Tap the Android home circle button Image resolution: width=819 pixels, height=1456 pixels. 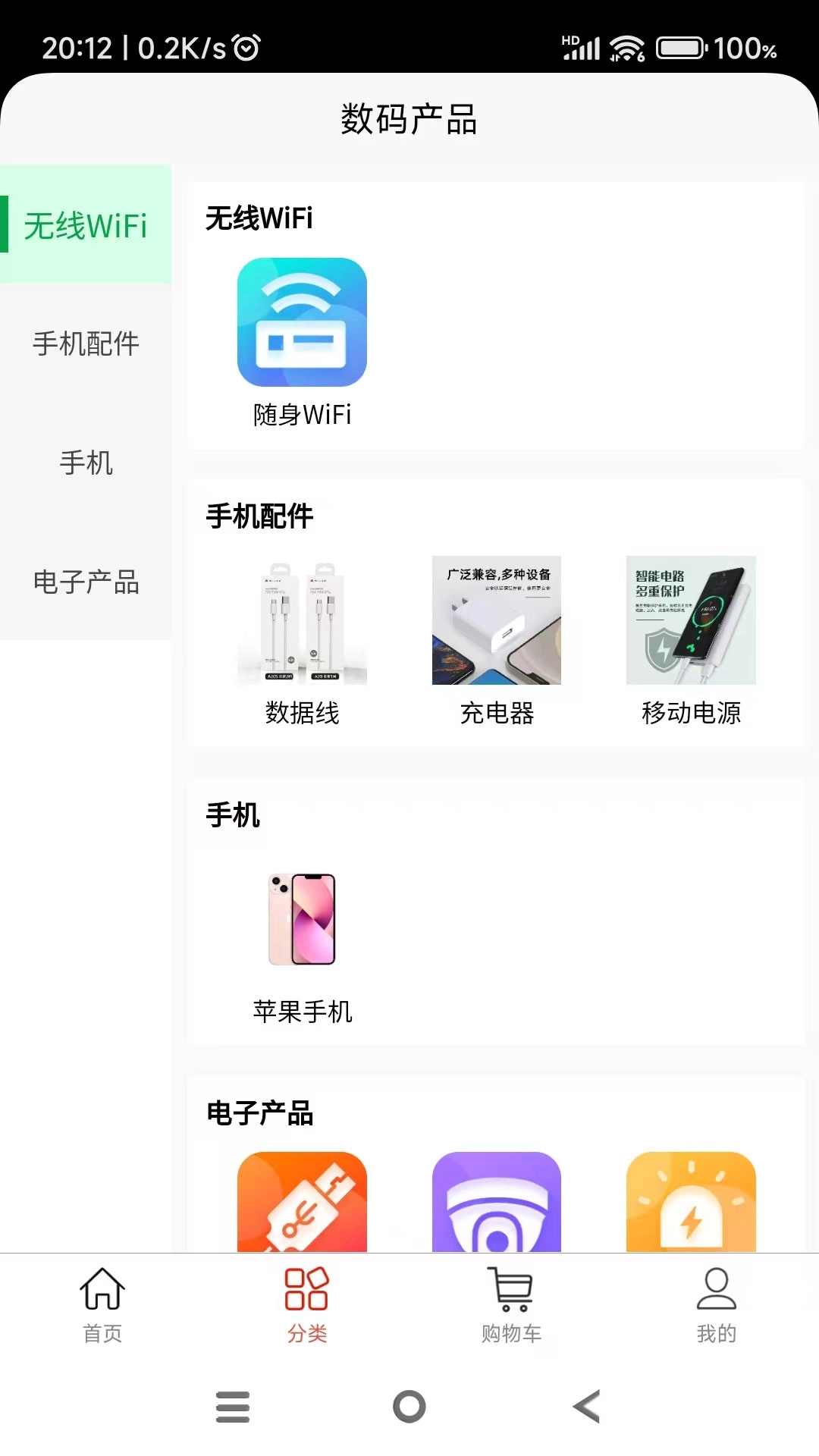coord(409,1407)
